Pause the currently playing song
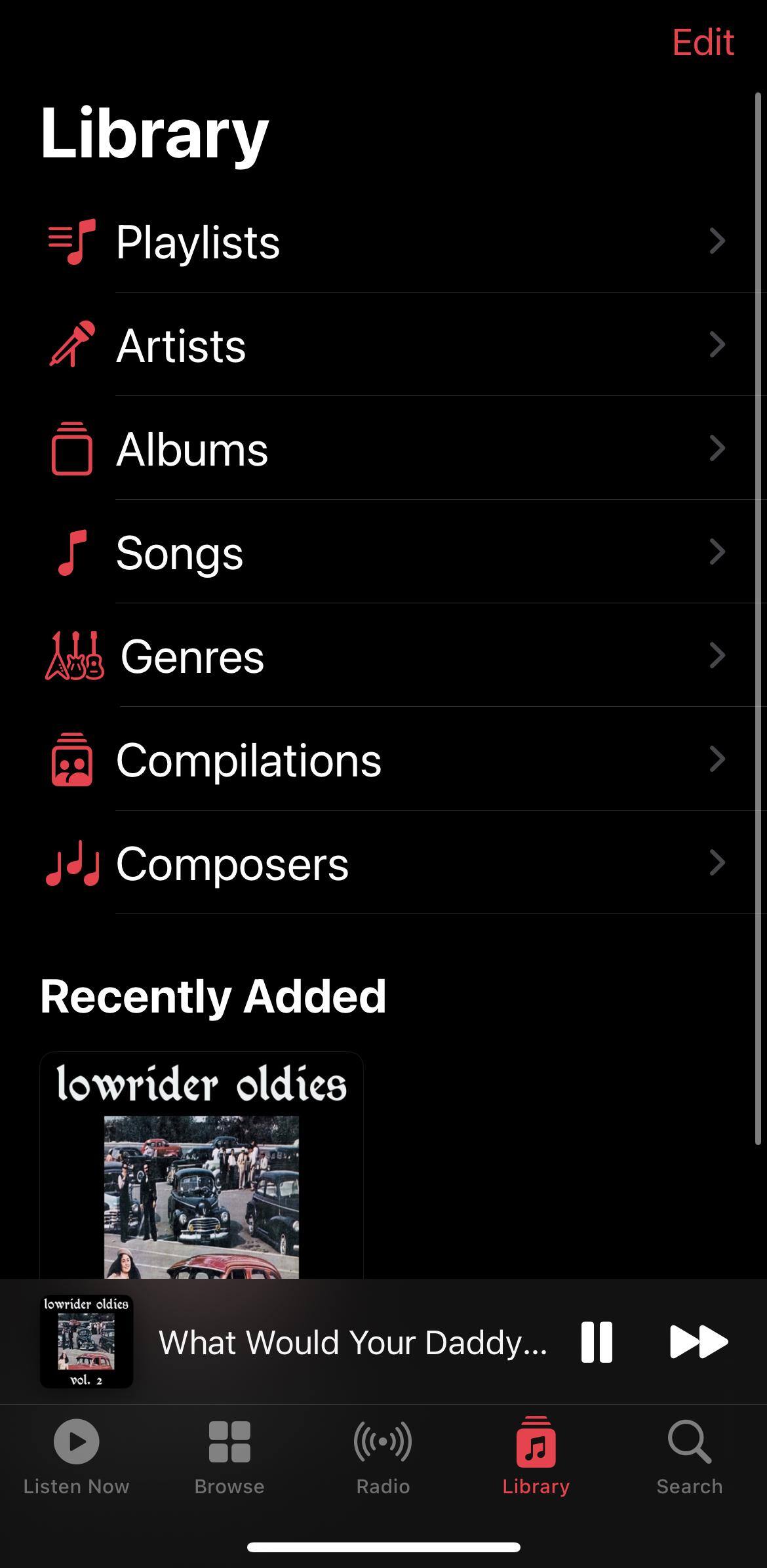Image resolution: width=767 pixels, height=1568 pixels. click(x=597, y=1342)
